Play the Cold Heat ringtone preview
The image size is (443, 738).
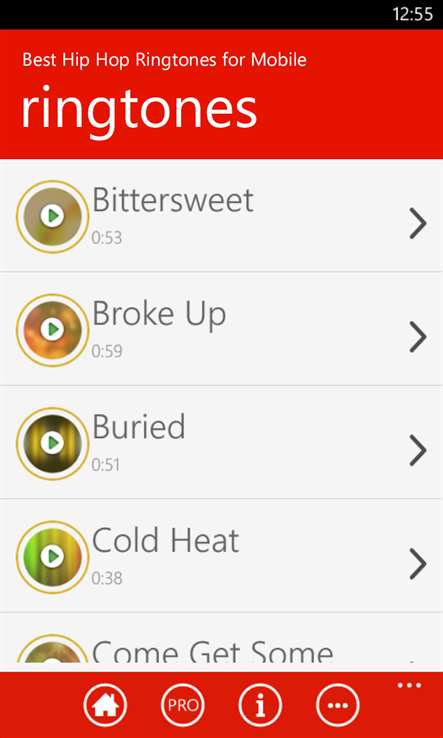(52, 556)
